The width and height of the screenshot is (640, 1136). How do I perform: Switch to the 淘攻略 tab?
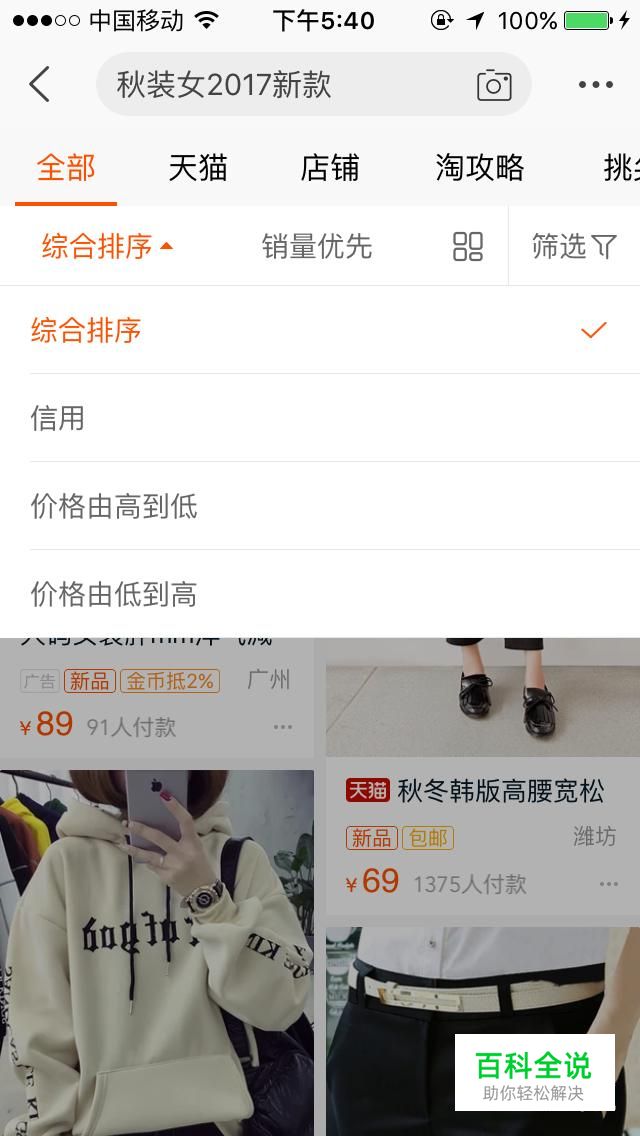480,168
